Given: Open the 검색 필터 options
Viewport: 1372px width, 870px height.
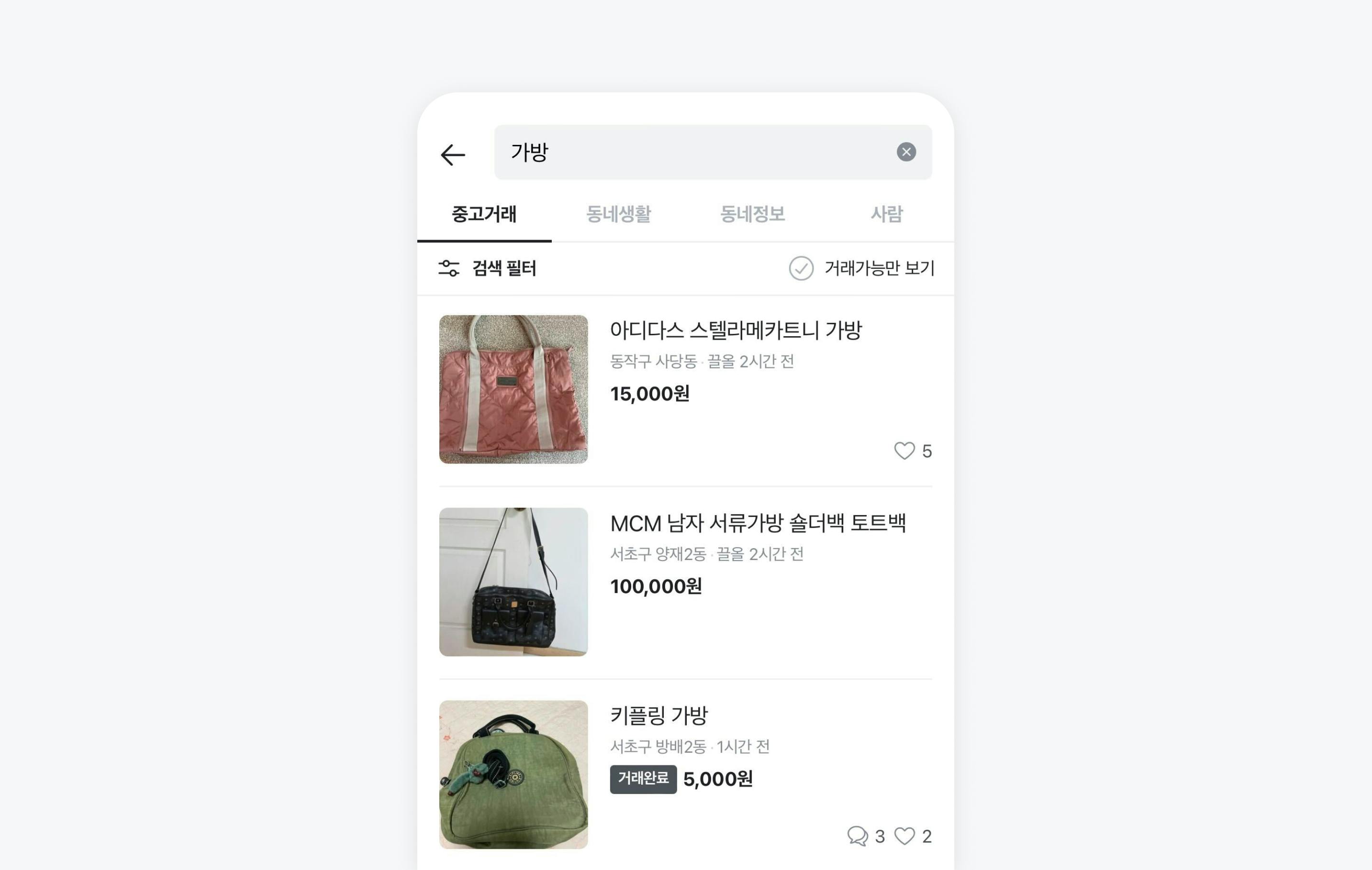Looking at the screenshot, I should tap(488, 268).
